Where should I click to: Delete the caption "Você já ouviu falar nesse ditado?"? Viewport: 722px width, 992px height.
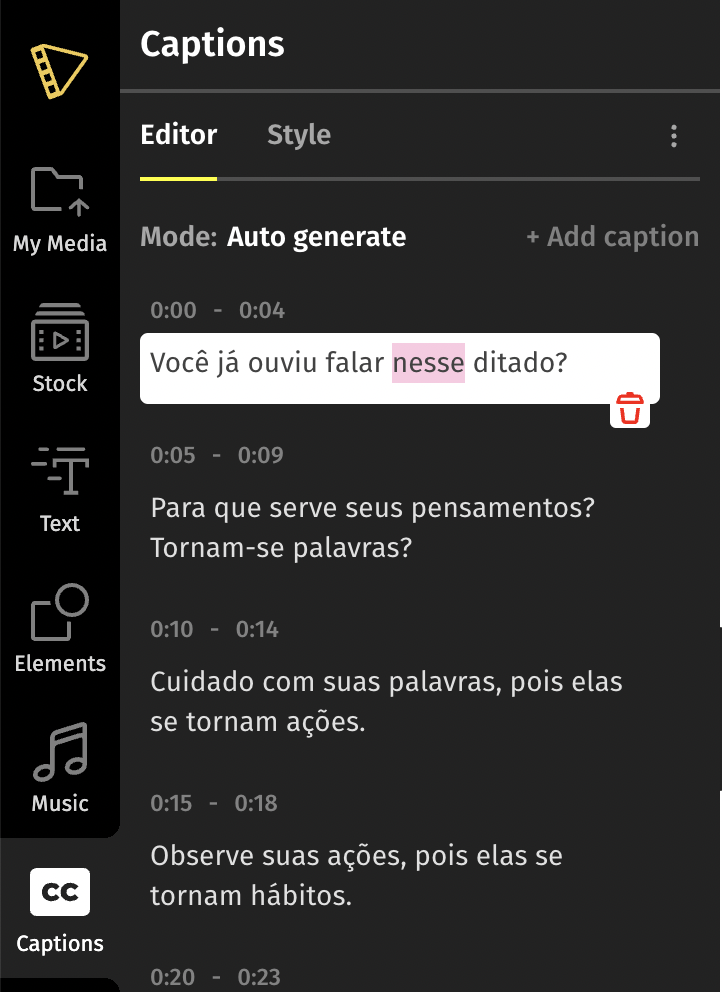pyautogui.click(x=630, y=409)
